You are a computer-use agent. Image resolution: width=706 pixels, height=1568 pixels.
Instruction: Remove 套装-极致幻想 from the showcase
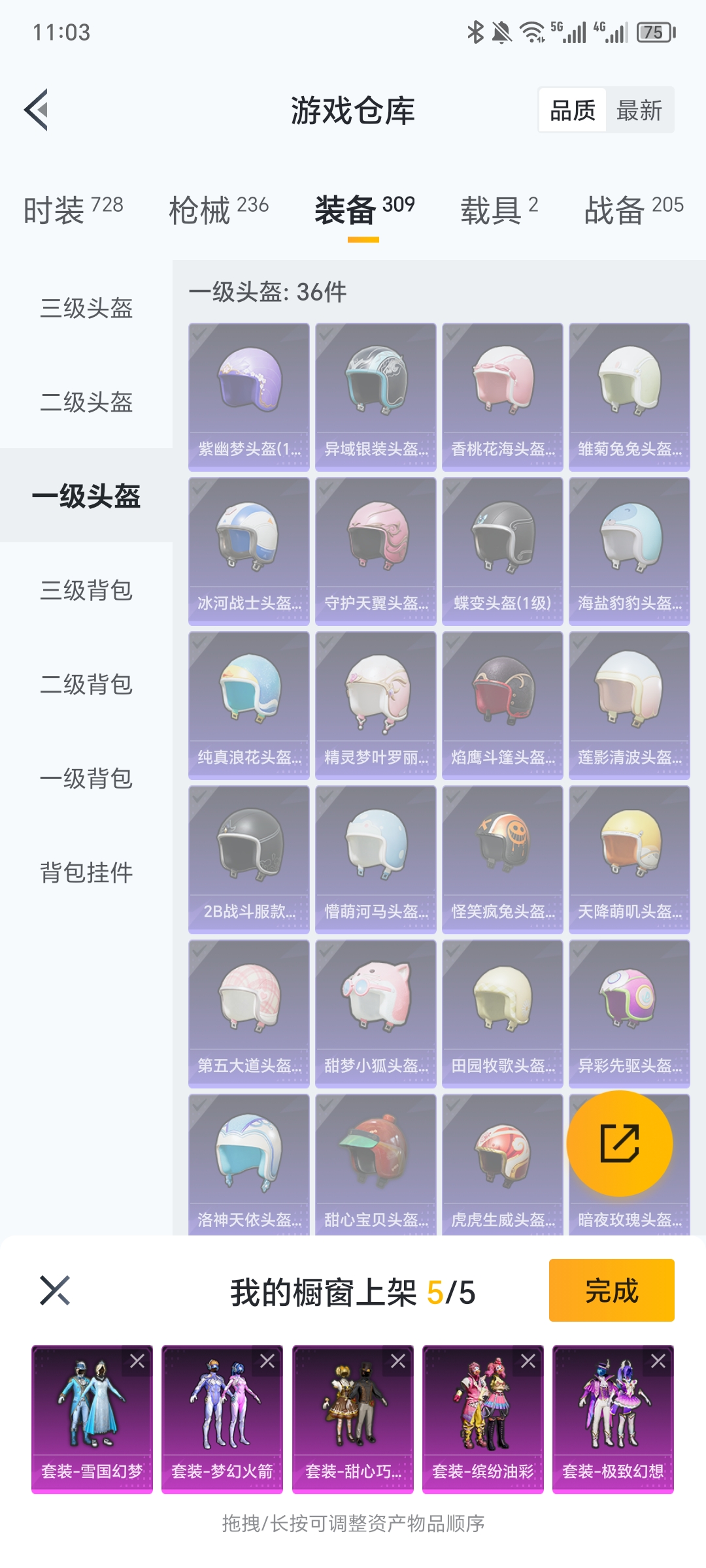pos(658,1361)
